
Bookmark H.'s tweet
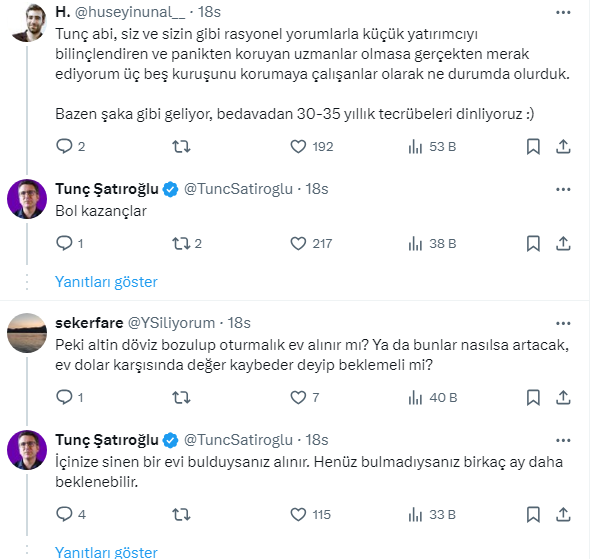point(533,147)
